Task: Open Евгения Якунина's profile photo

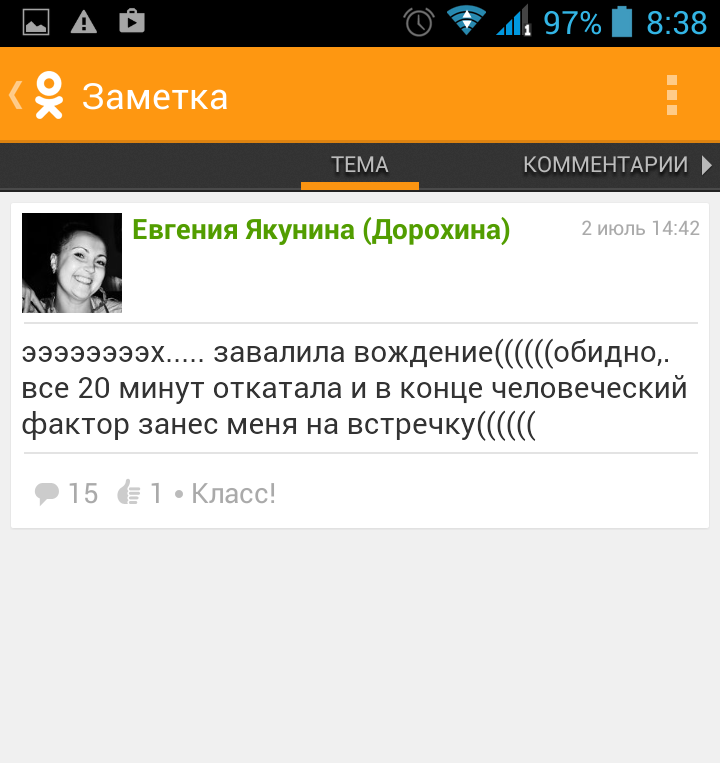Action: point(72,263)
